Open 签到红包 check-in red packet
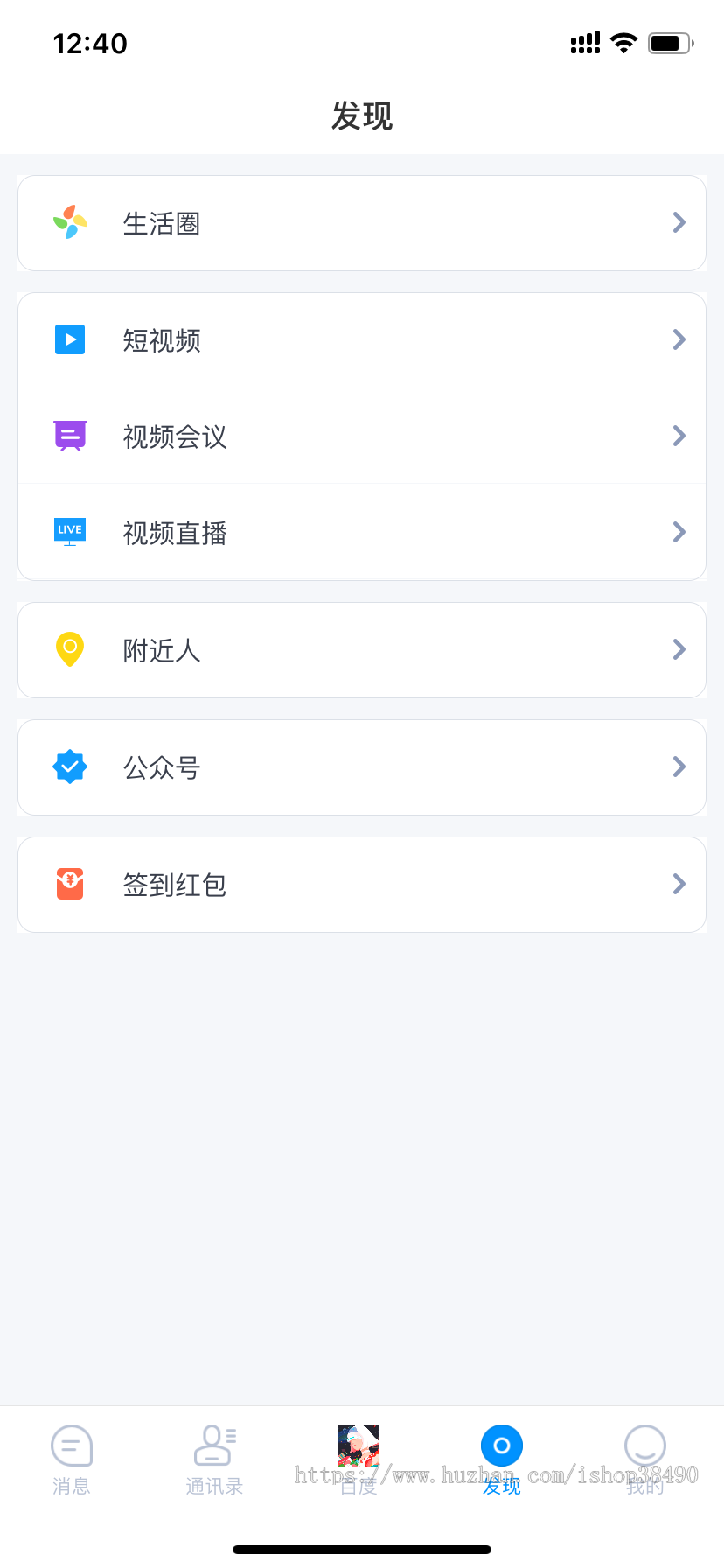The height and width of the screenshot is (1568, 724). pos(362,885)
